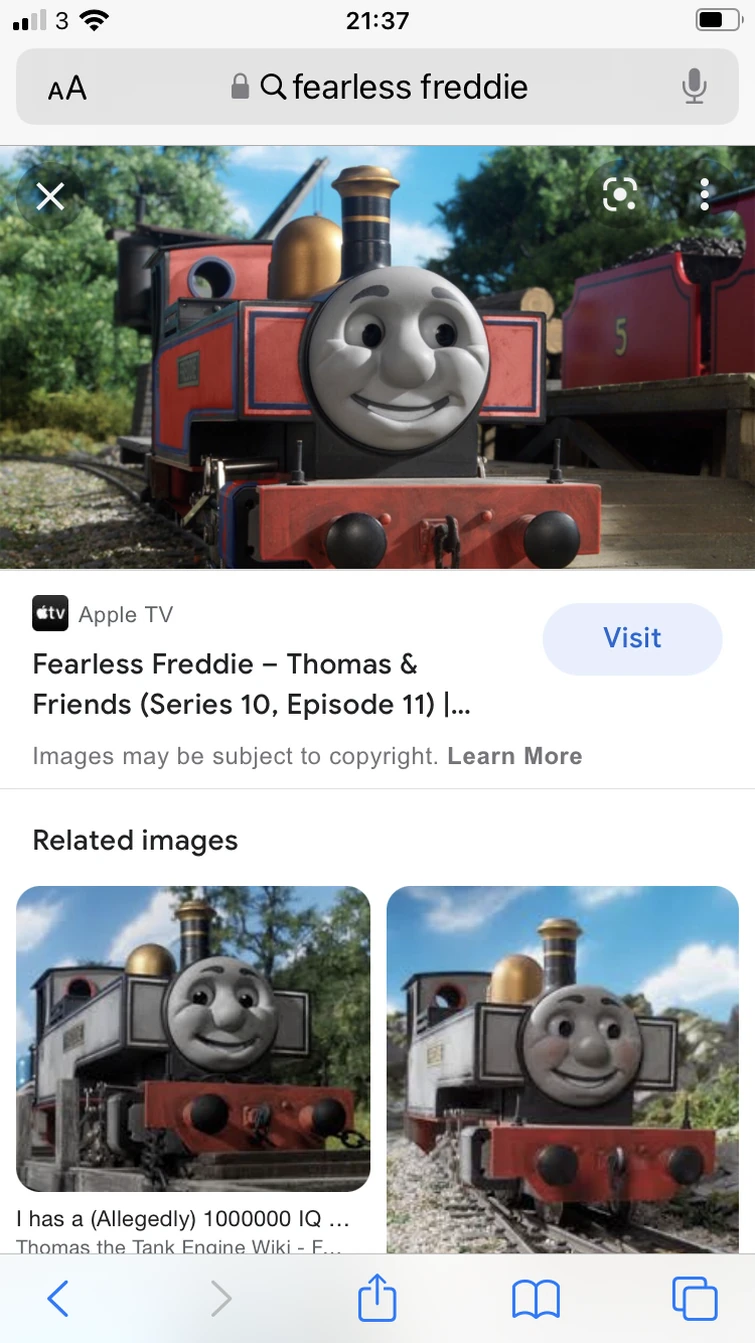
Task: Open Bookmarks with the book icon
Action: click(x=535, y=1298)
